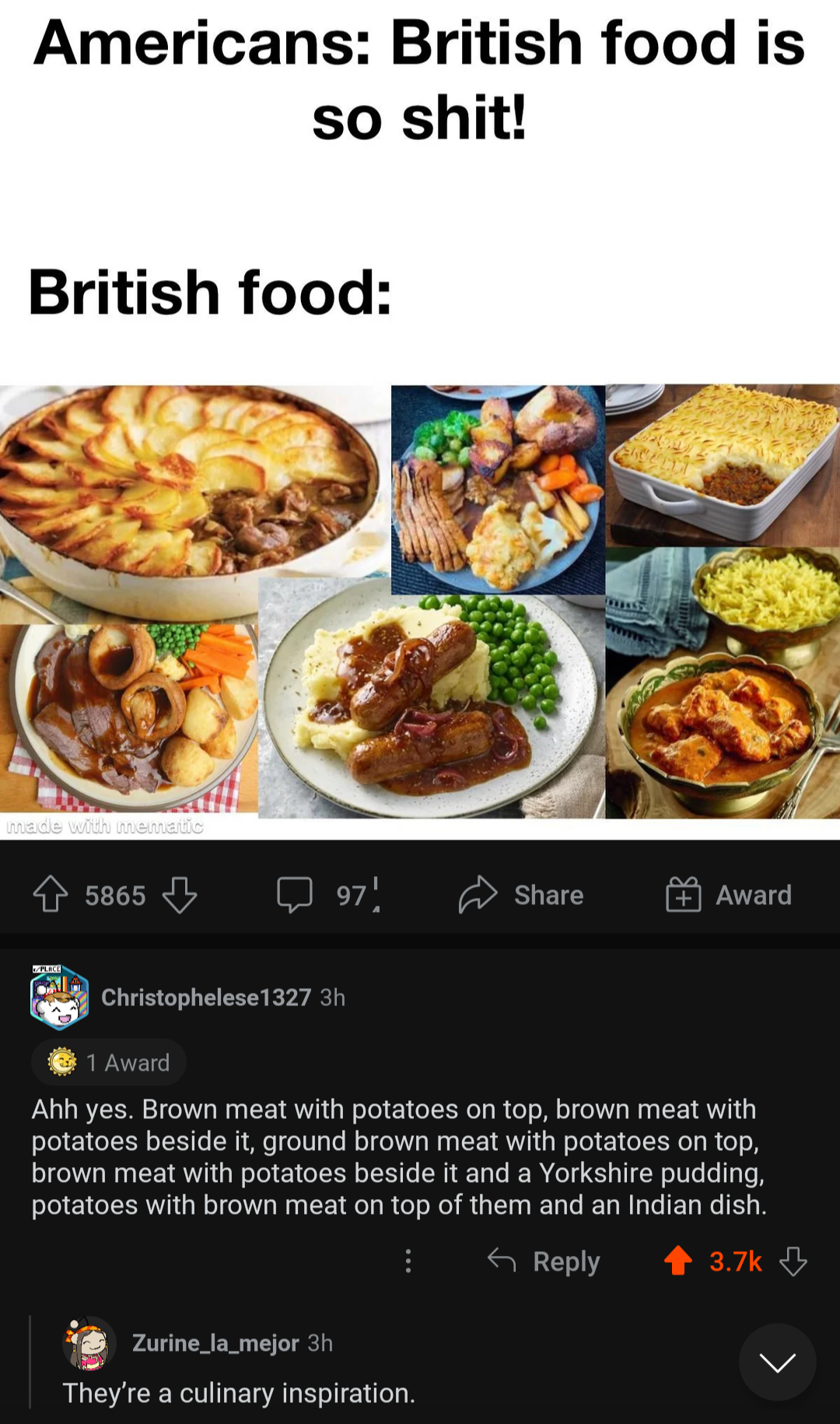The image size is (840, 1424).
Task: Downvote the British food post
Action: [180, 895]
